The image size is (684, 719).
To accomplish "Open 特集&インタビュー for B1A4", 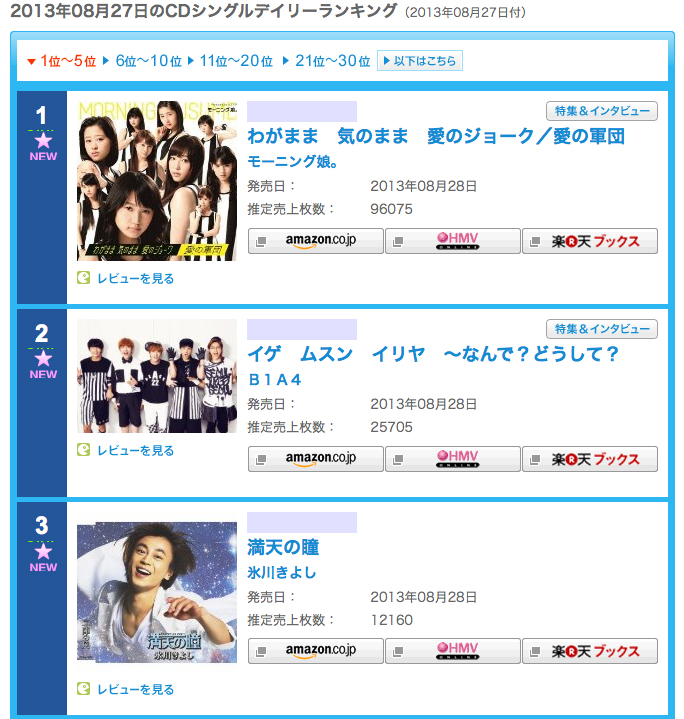I will tap(602, 329).
